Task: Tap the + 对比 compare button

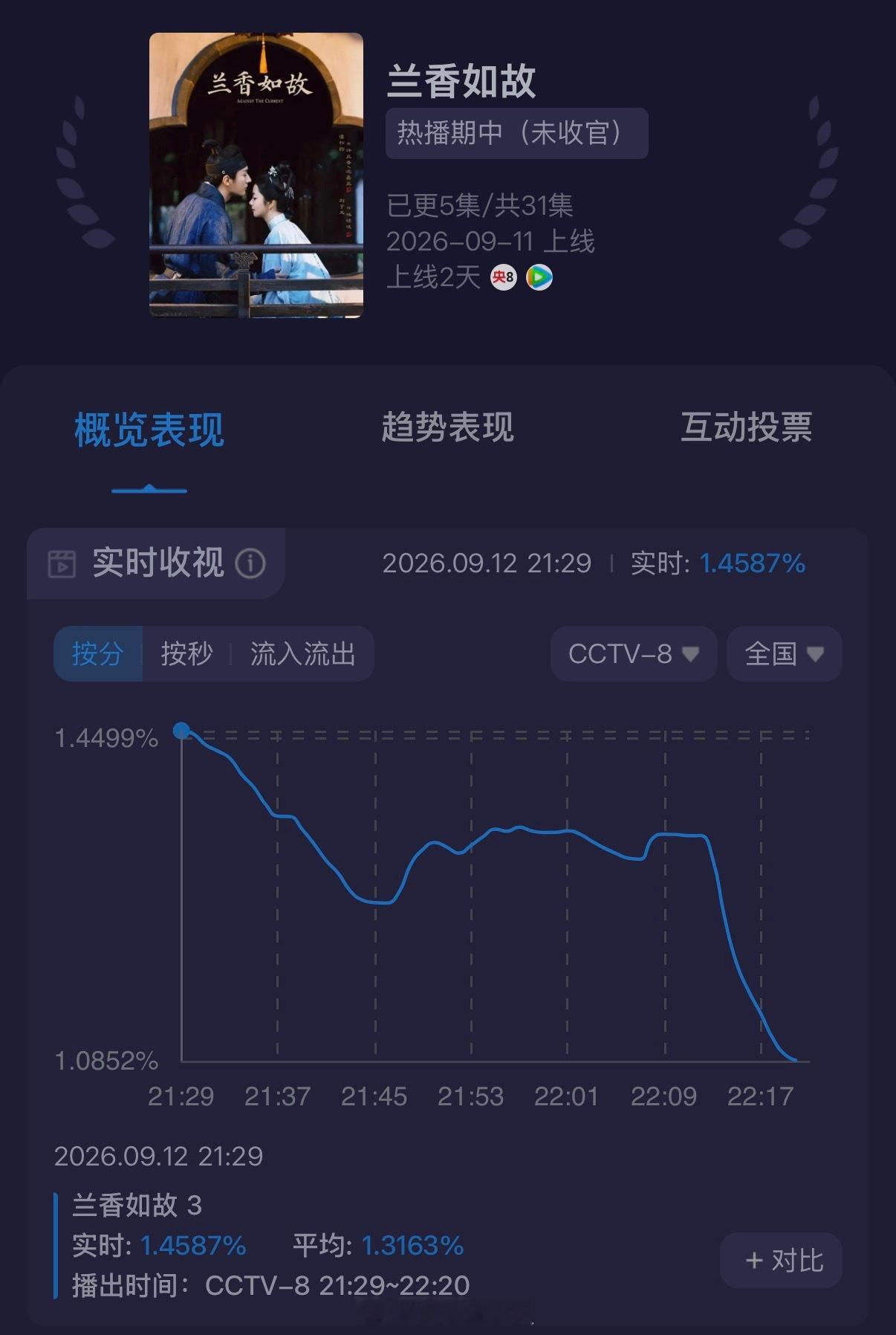Action: [x=781, y=1261]
